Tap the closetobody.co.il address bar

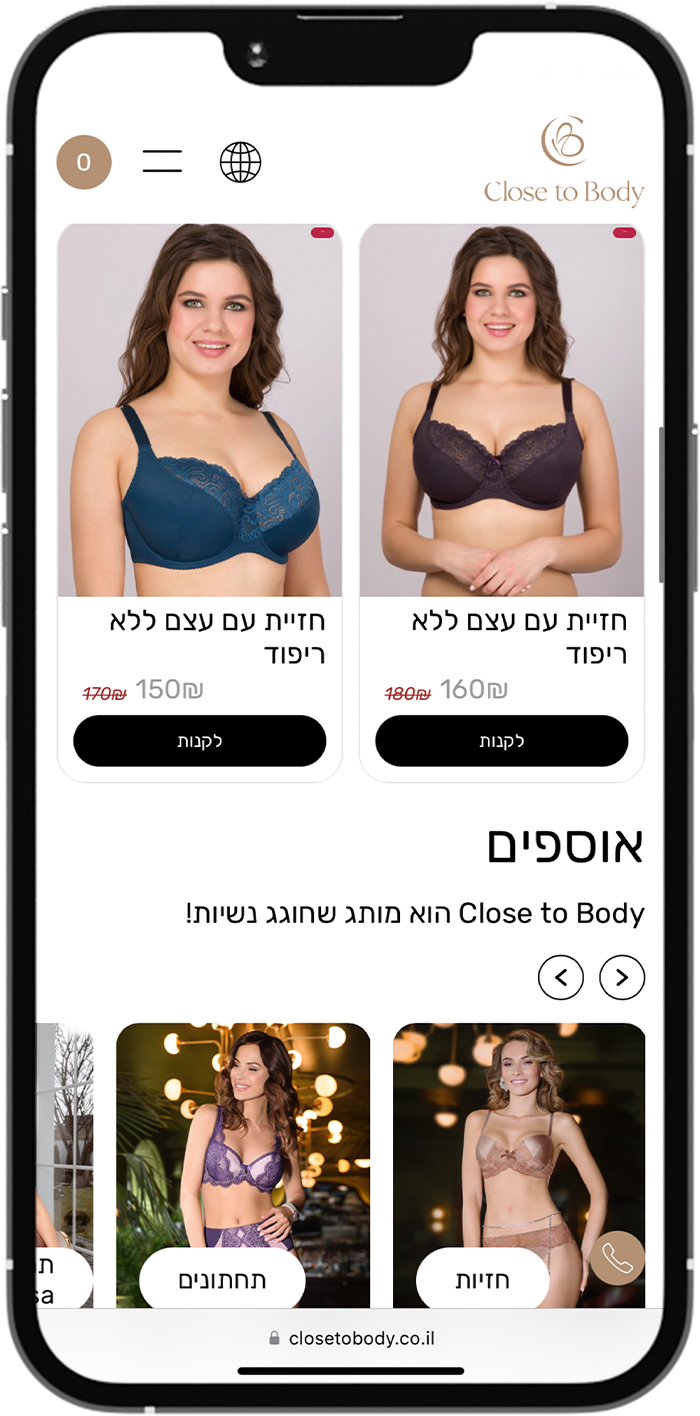pos(351,1338)
